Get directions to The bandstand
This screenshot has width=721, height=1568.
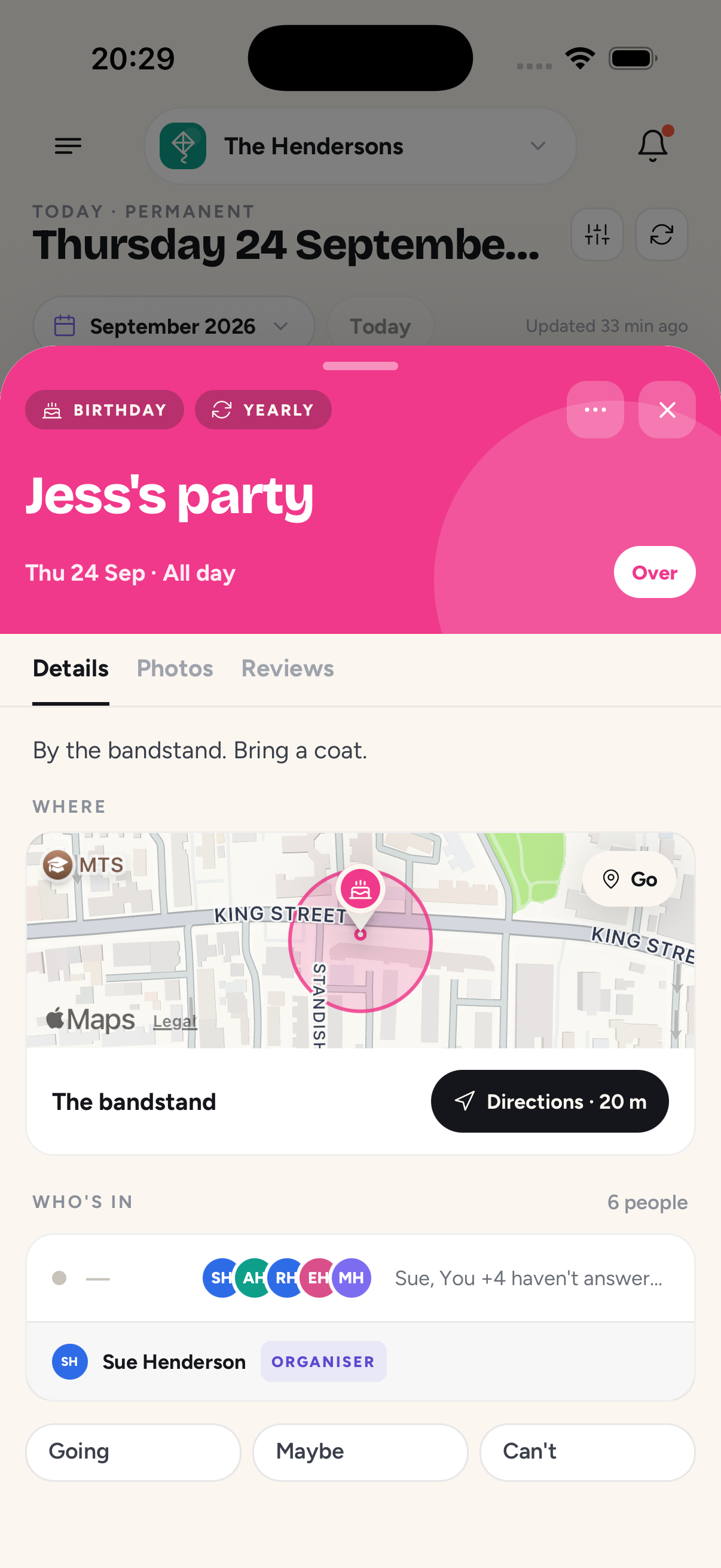549,1101
